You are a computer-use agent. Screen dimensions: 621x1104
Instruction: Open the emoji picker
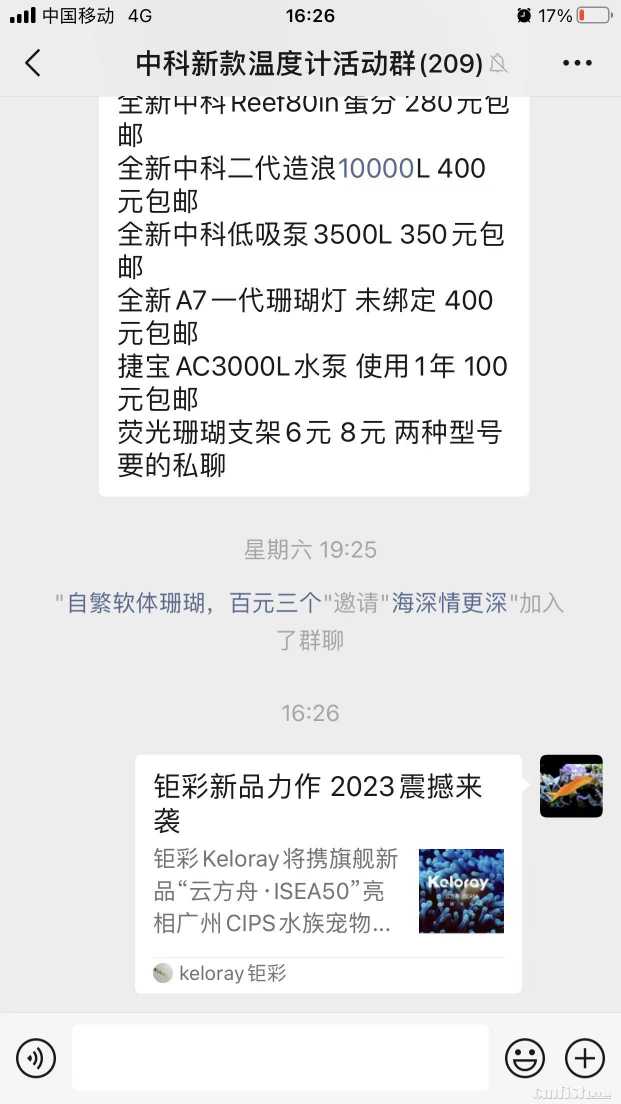[525, 1057]
